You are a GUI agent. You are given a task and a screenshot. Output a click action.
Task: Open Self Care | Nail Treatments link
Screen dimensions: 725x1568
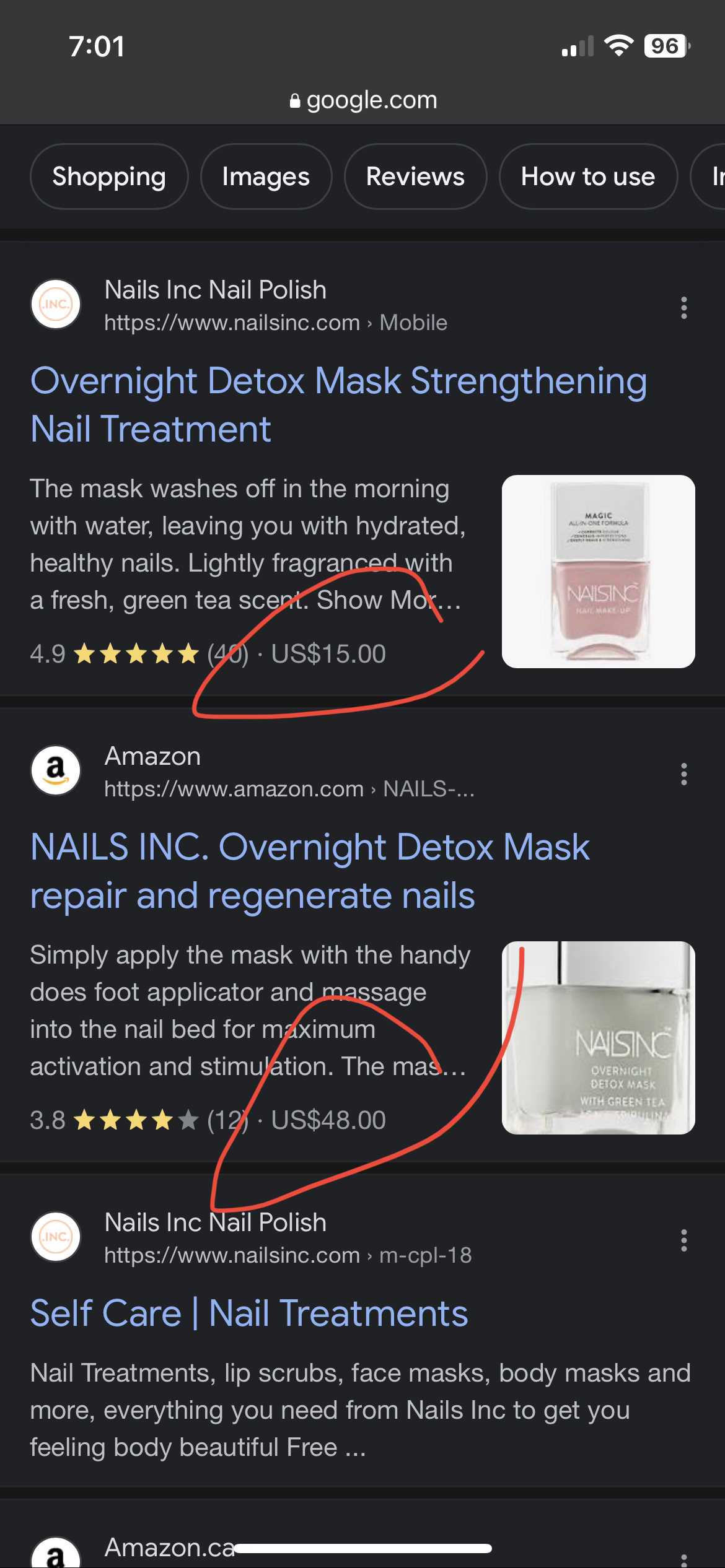tap(249, 1313)
